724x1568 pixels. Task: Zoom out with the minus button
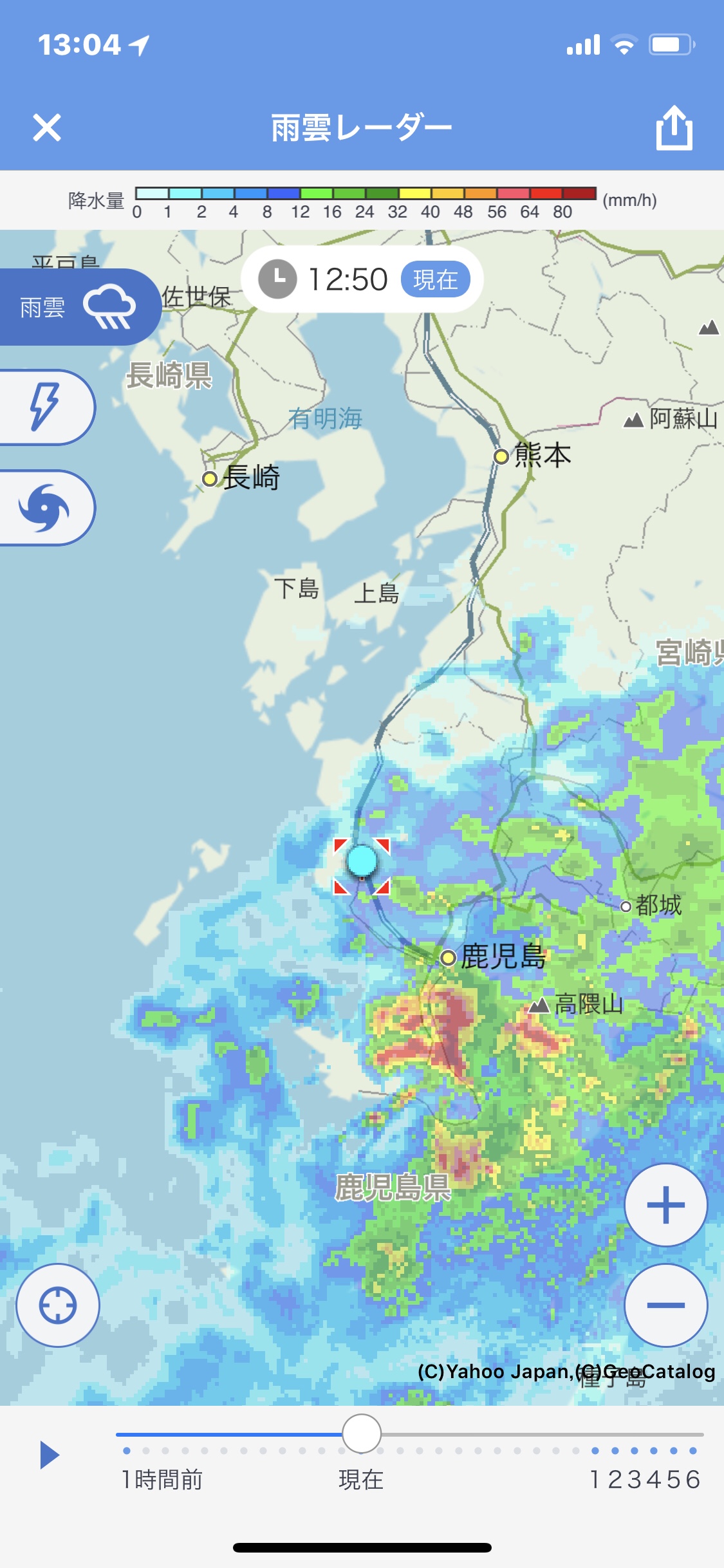pyautogui.click(x=665, y=1305)
